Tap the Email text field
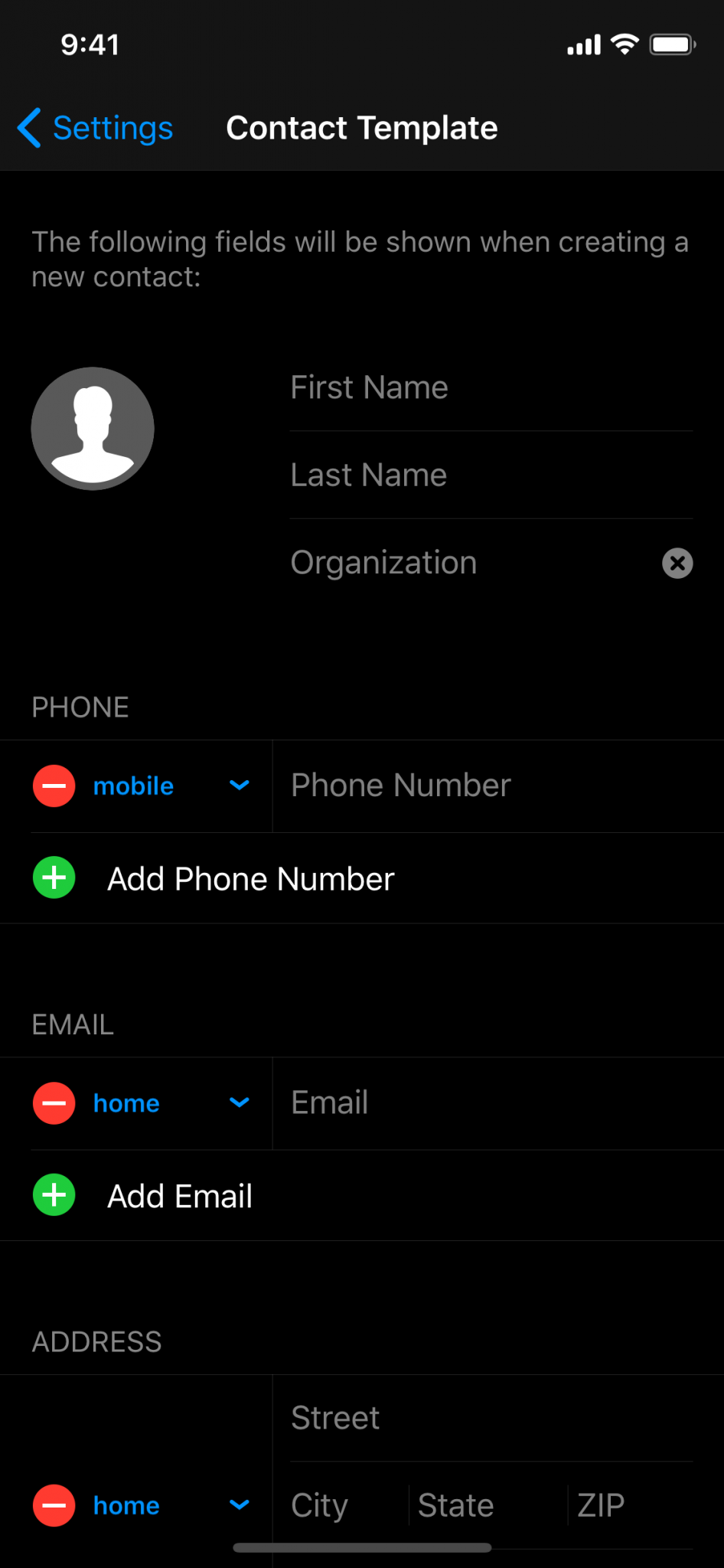The height and width of the screenshot is (1568, 724). pos(498,1103)
